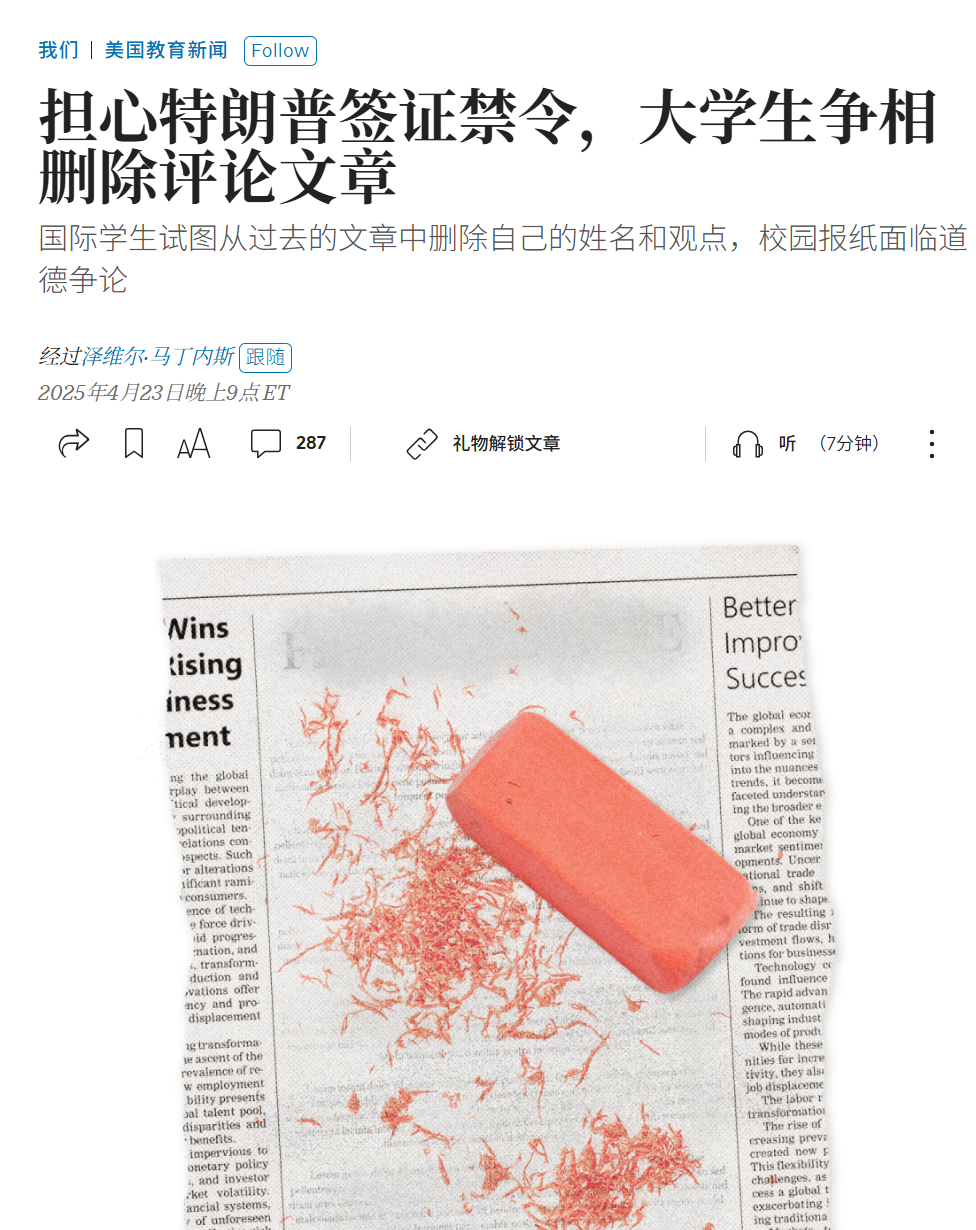Open the 美国教育新闻 section link
976x1230 pixels.
point(166,50)
